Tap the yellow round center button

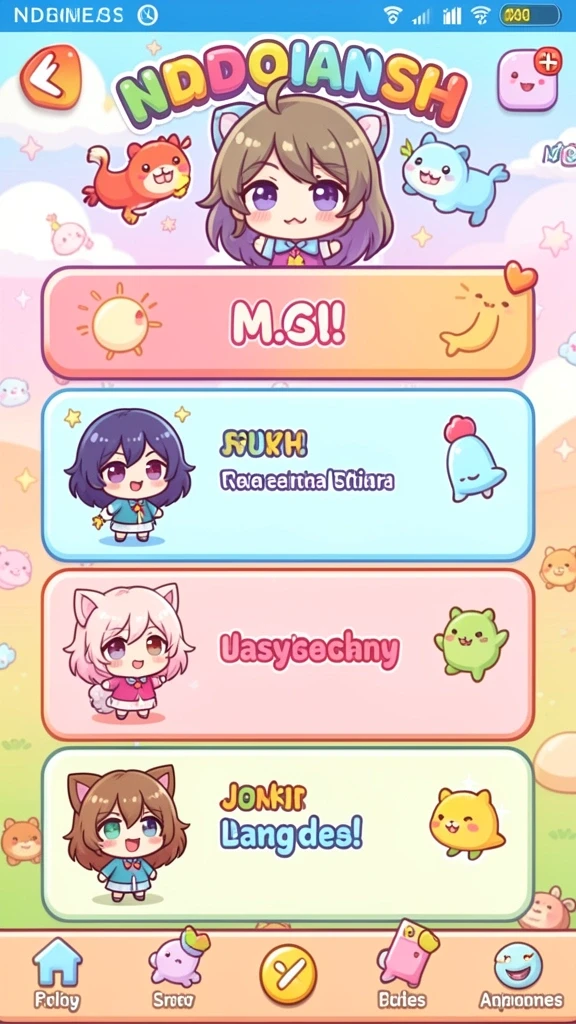tap(288, 974)
